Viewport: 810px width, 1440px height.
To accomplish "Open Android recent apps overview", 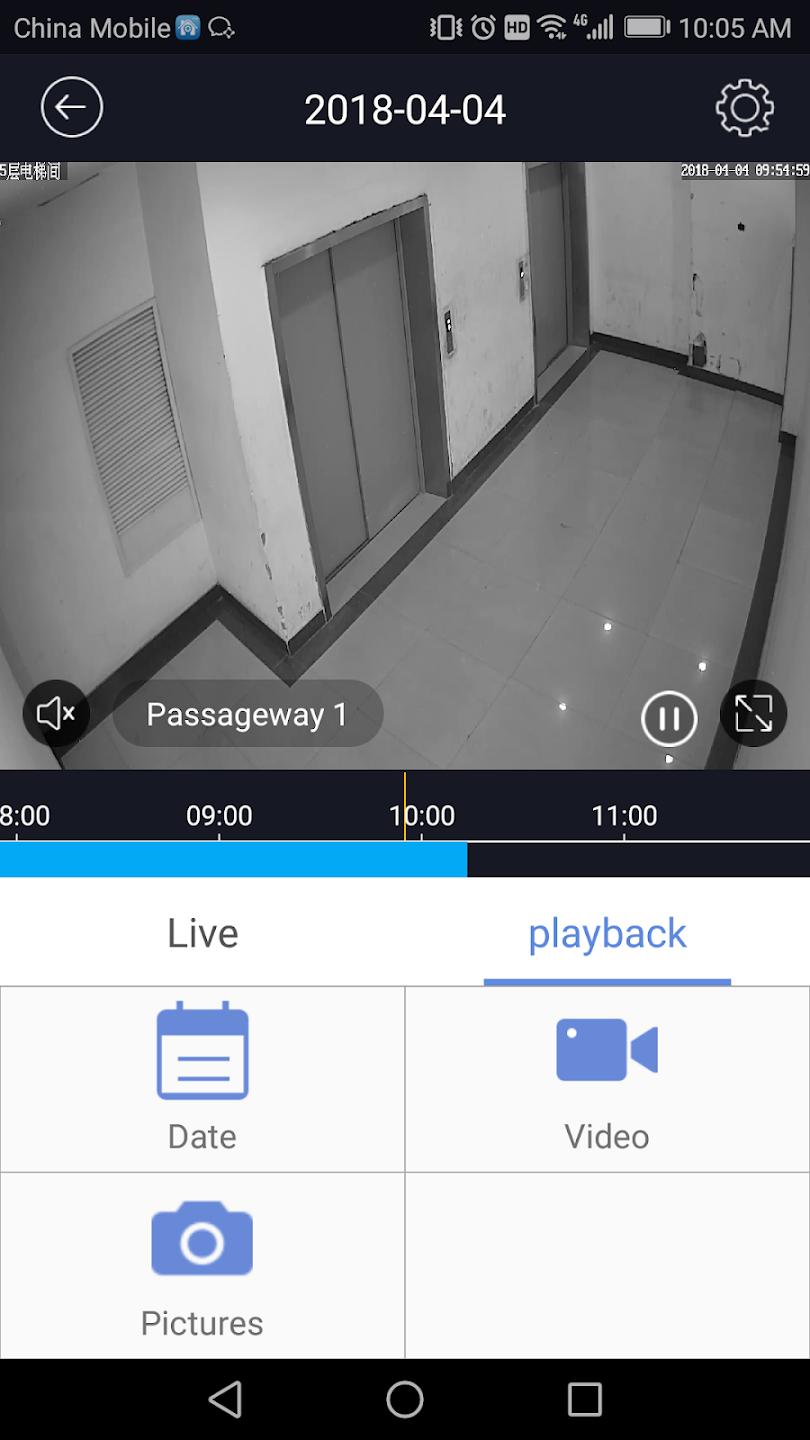I will pos(584,1400).
